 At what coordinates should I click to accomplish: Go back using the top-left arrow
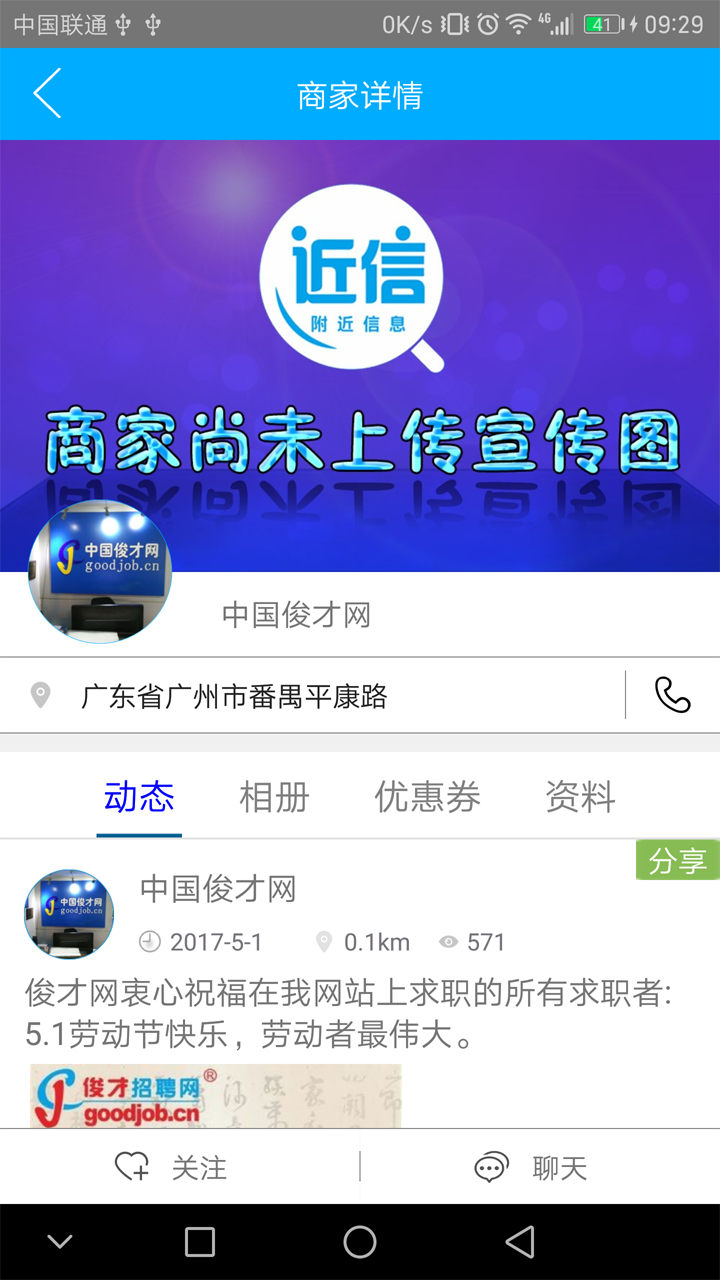tap(47, 94)
